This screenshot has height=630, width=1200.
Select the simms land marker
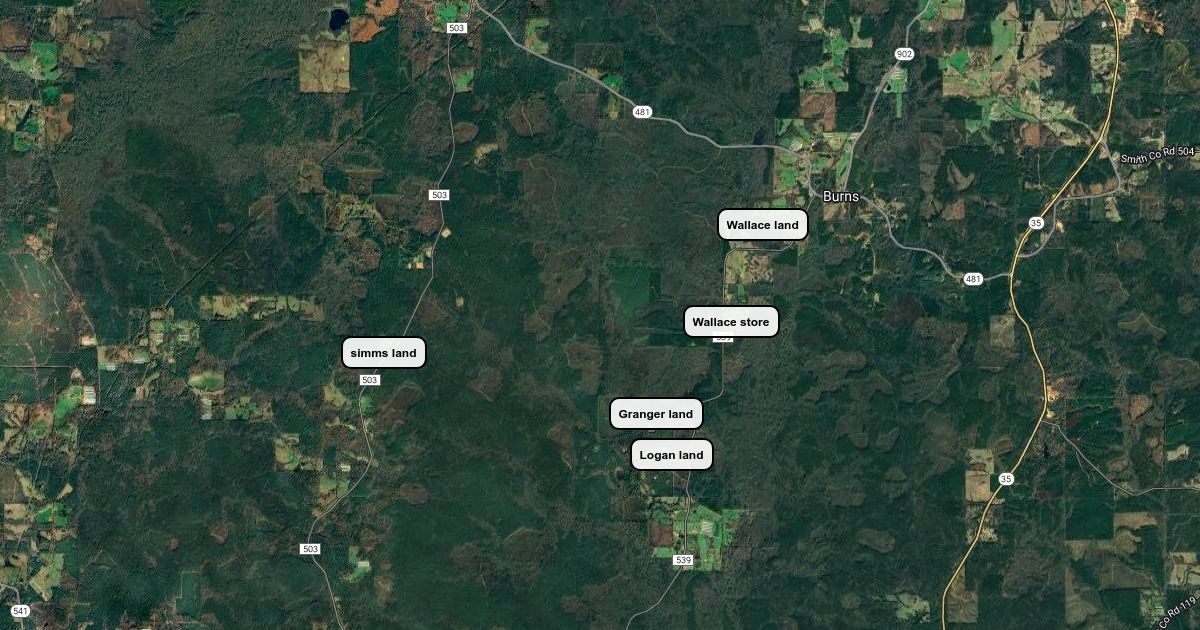[384, 353]
